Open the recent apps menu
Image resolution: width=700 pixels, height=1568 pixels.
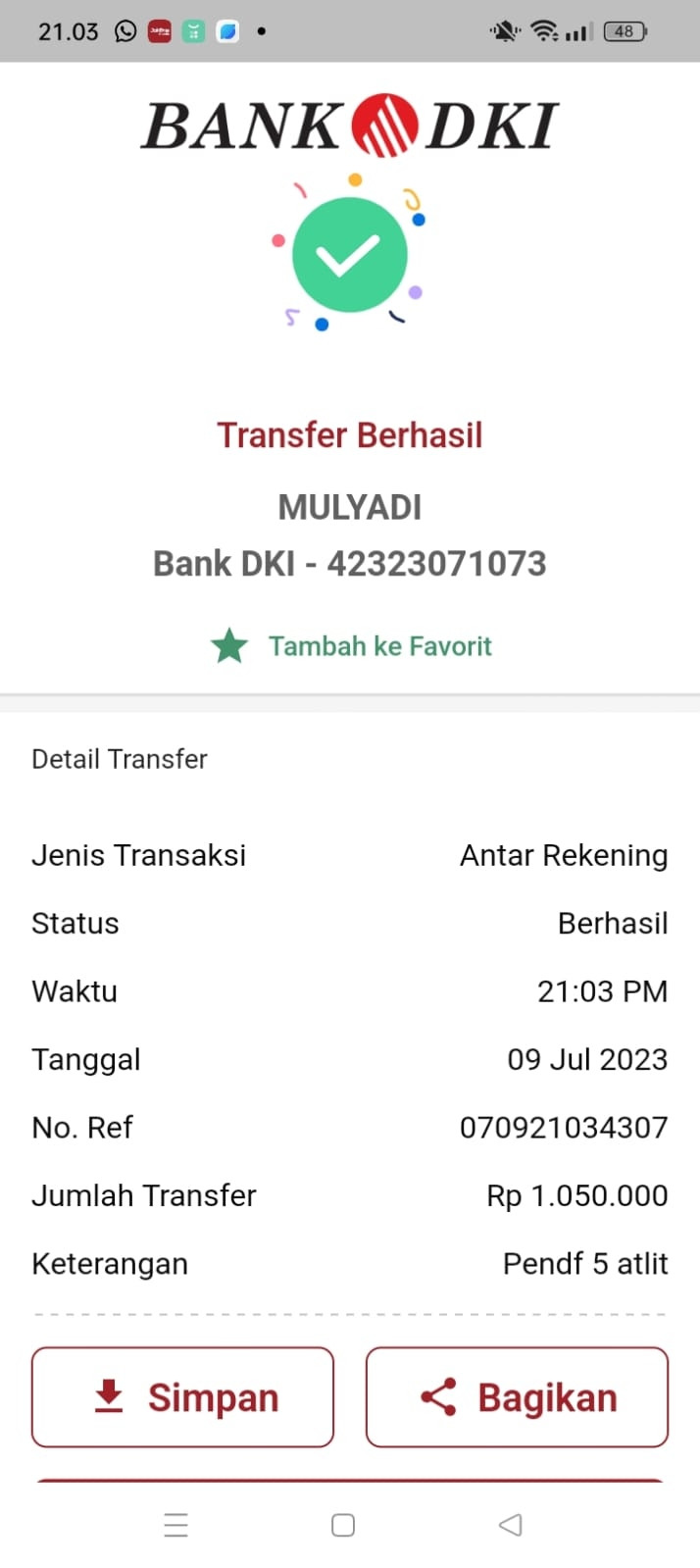(176, 1525)
